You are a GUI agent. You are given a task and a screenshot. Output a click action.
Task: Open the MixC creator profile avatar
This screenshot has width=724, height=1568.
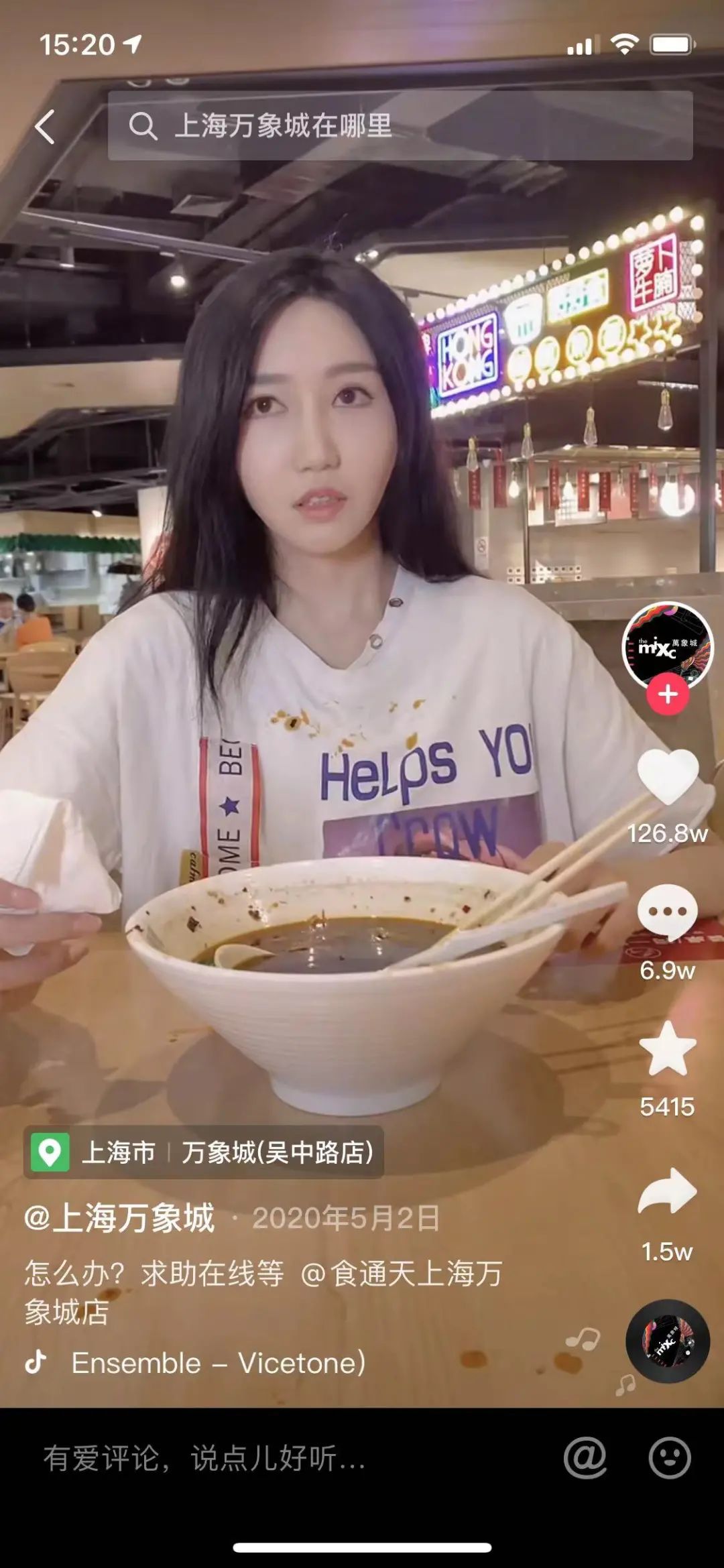coord(667,645)
